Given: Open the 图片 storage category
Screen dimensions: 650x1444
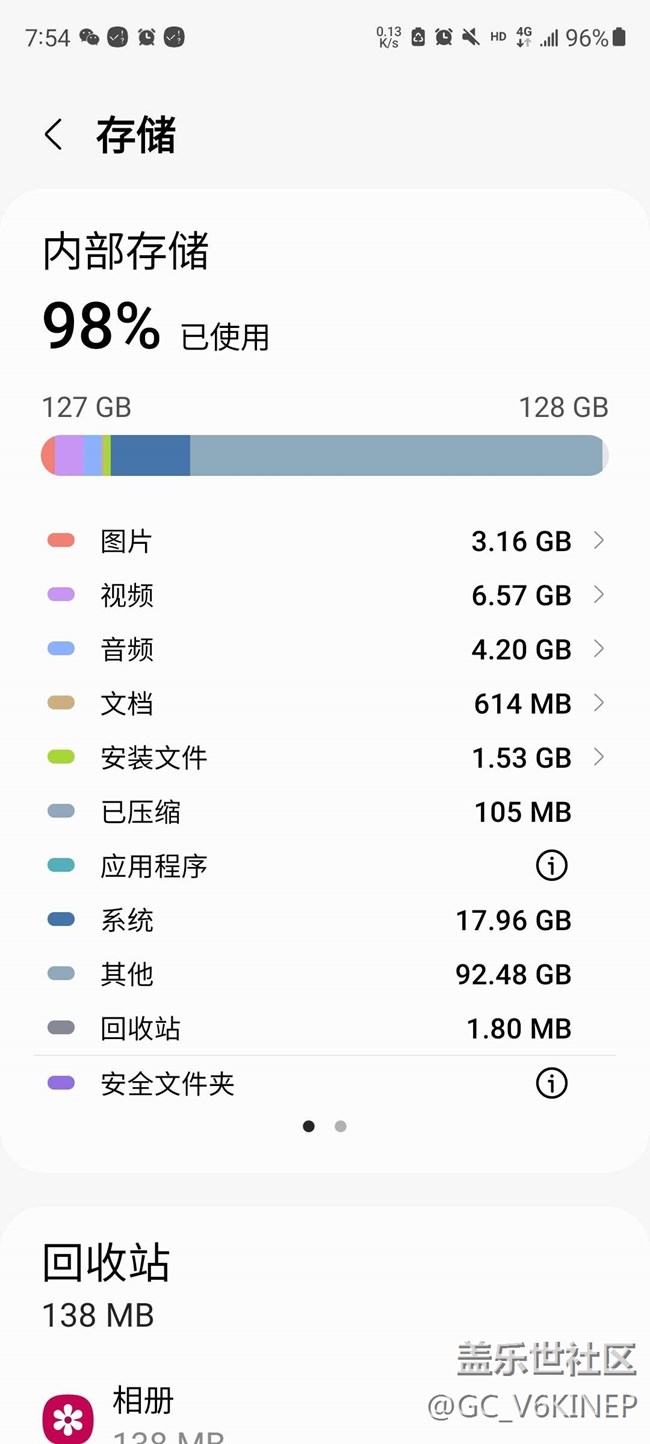Looking at the screenshot, I should point(325,541).
